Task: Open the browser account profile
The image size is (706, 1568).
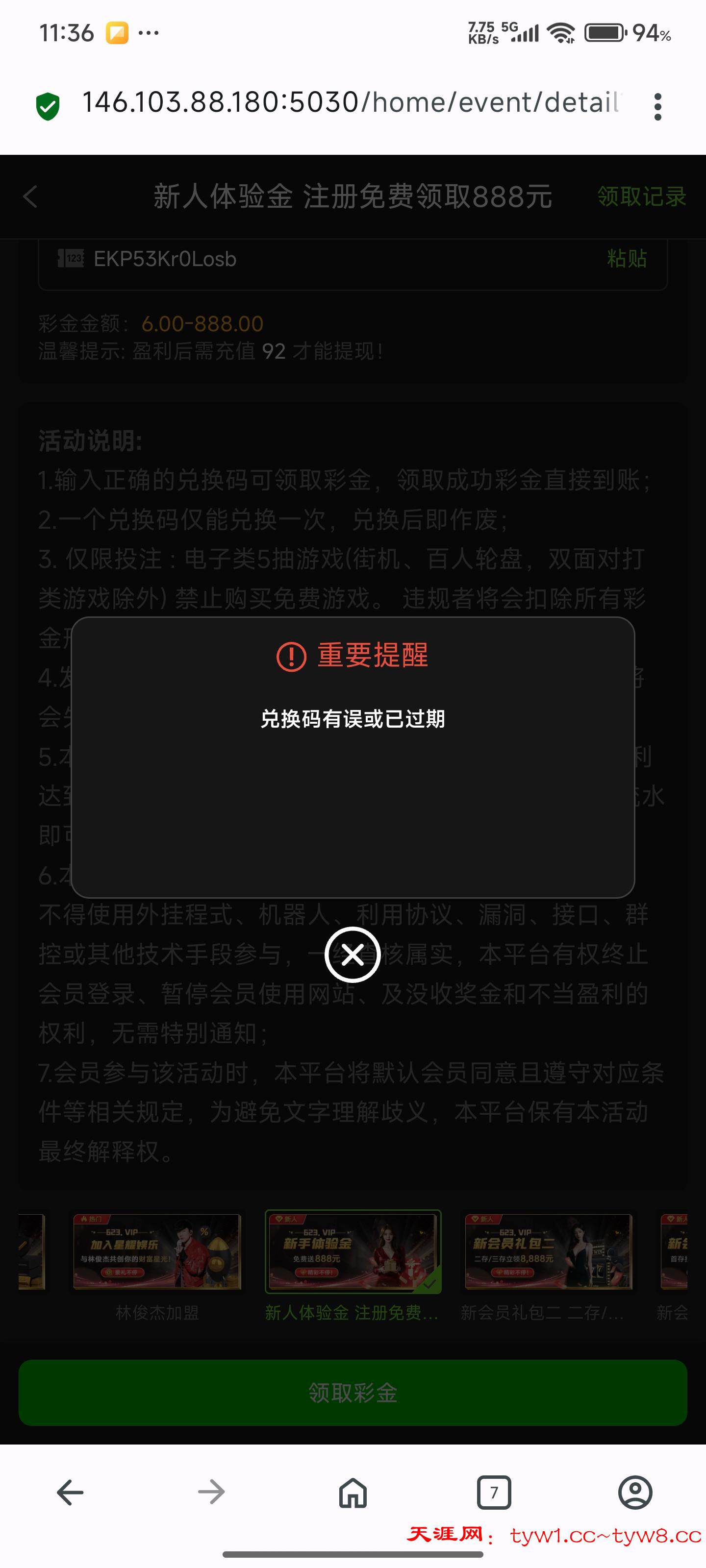Action: (x=635, y=1492)
